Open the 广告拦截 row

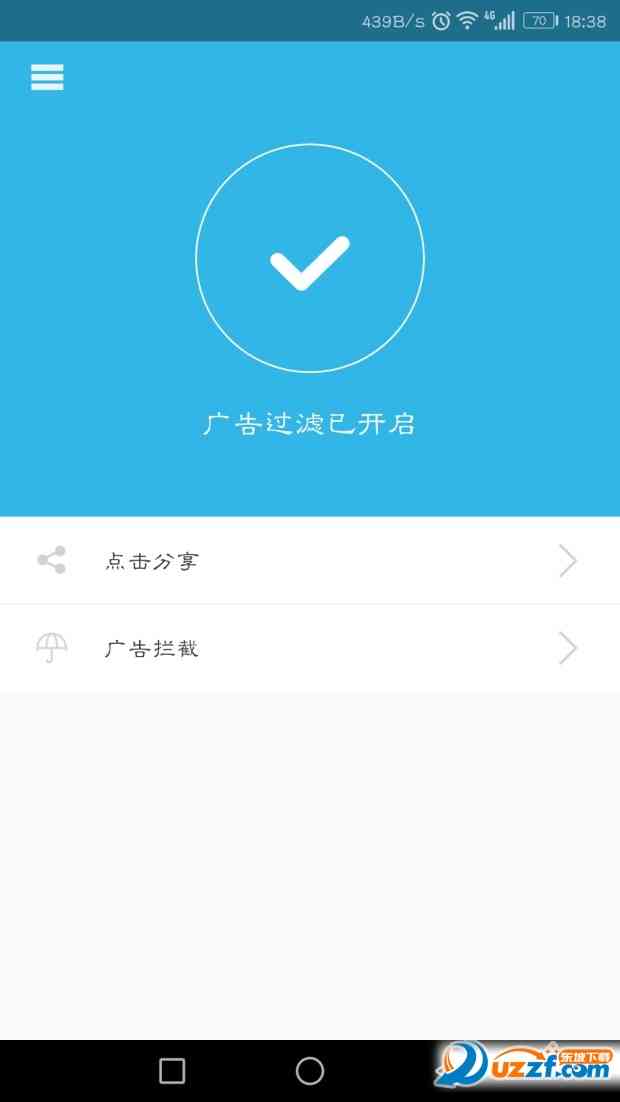coord(310,649)
